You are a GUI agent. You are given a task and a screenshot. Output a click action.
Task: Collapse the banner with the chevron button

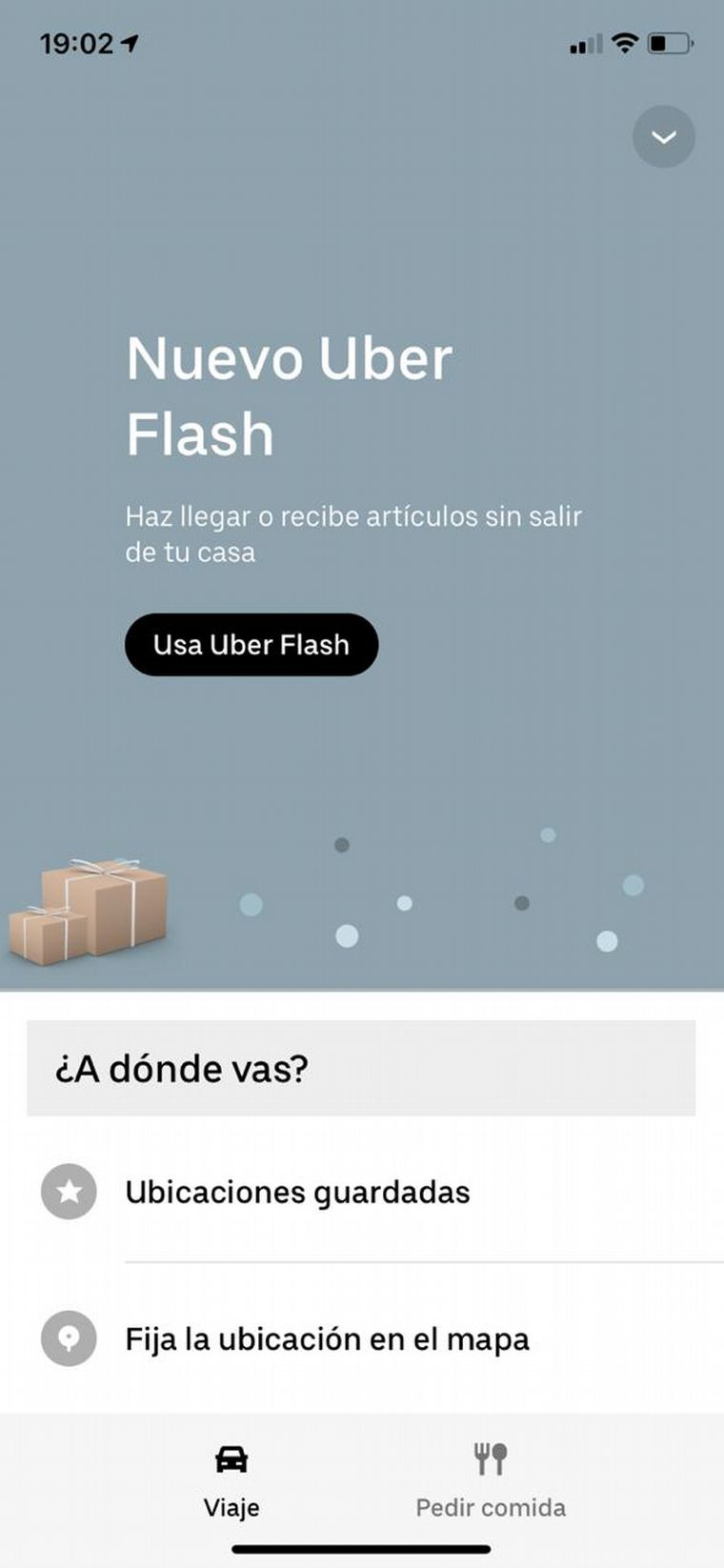(x=663, y=137)
